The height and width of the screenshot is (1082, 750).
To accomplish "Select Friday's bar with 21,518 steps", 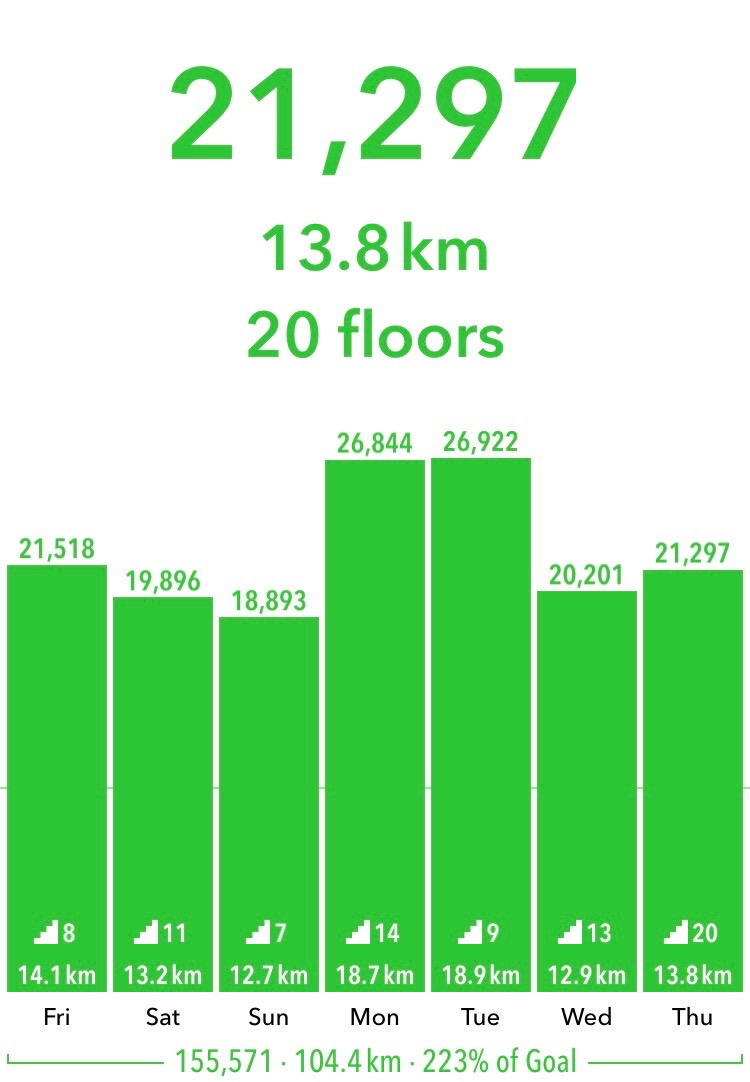I will tap(57, 778).
